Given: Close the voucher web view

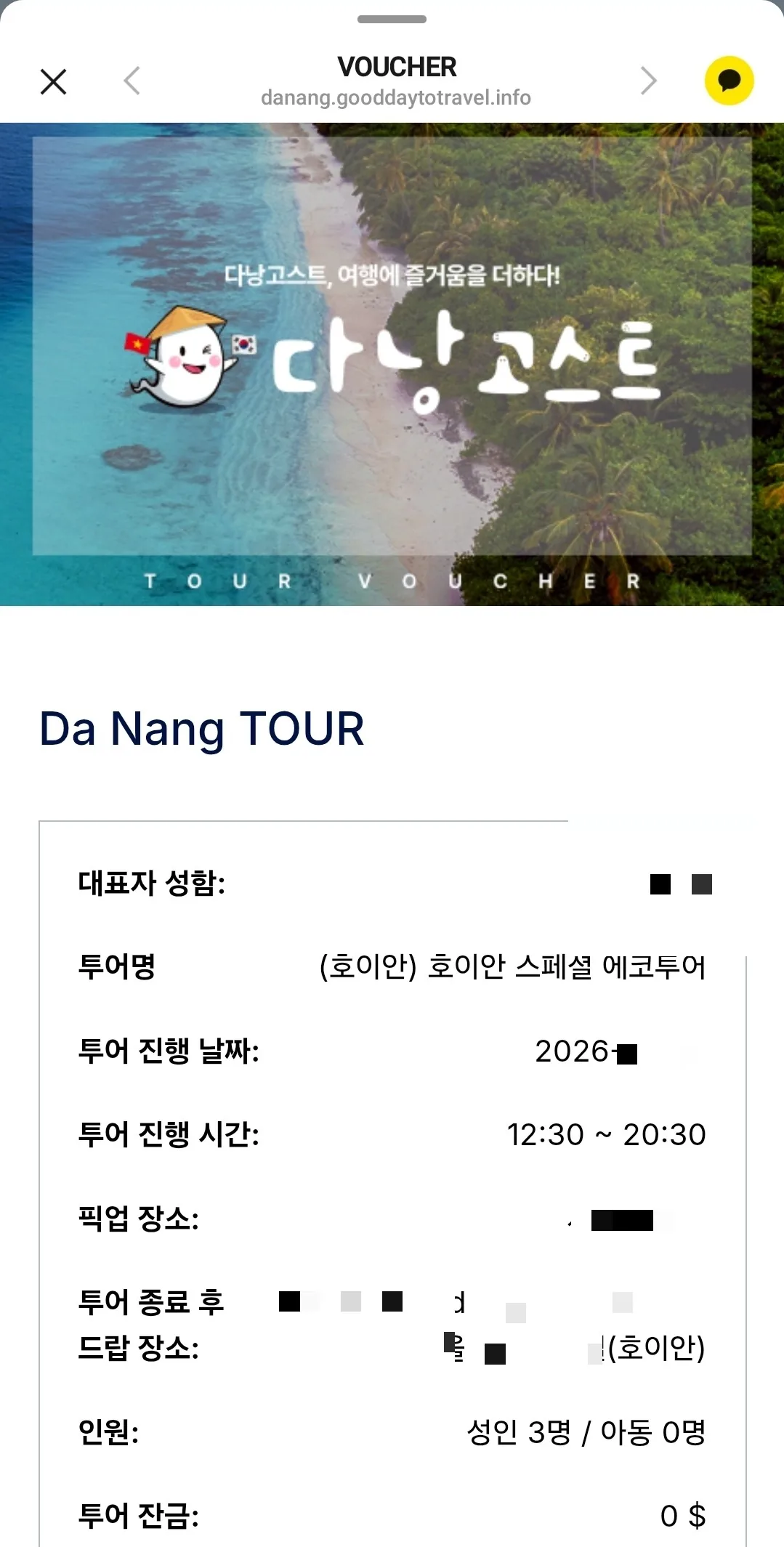Looking at the screenshot, I should coord(54,81).
